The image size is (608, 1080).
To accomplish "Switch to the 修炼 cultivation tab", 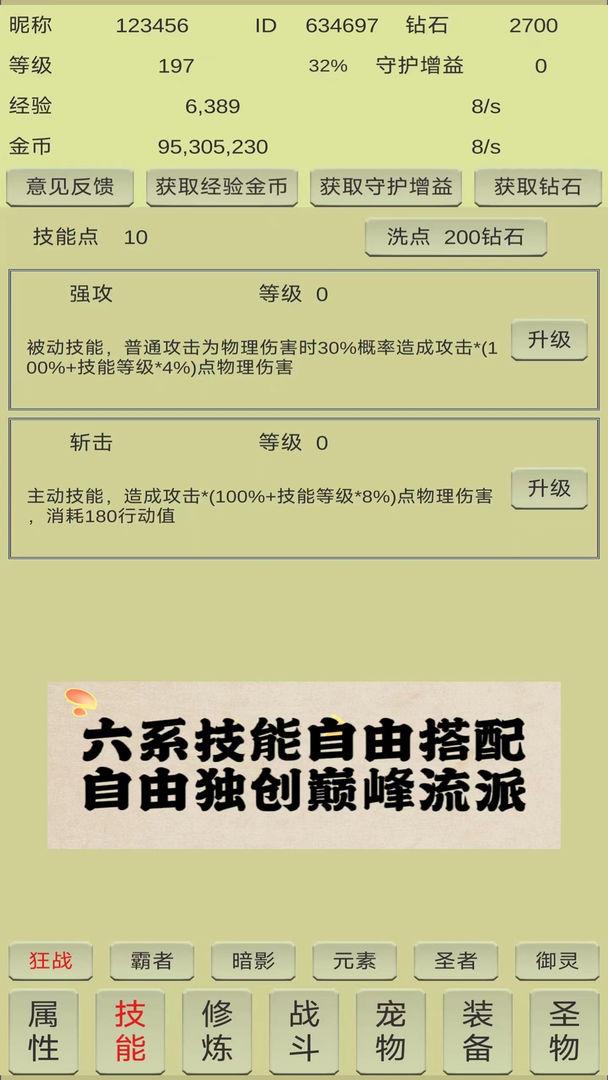I will [217, 1031].
